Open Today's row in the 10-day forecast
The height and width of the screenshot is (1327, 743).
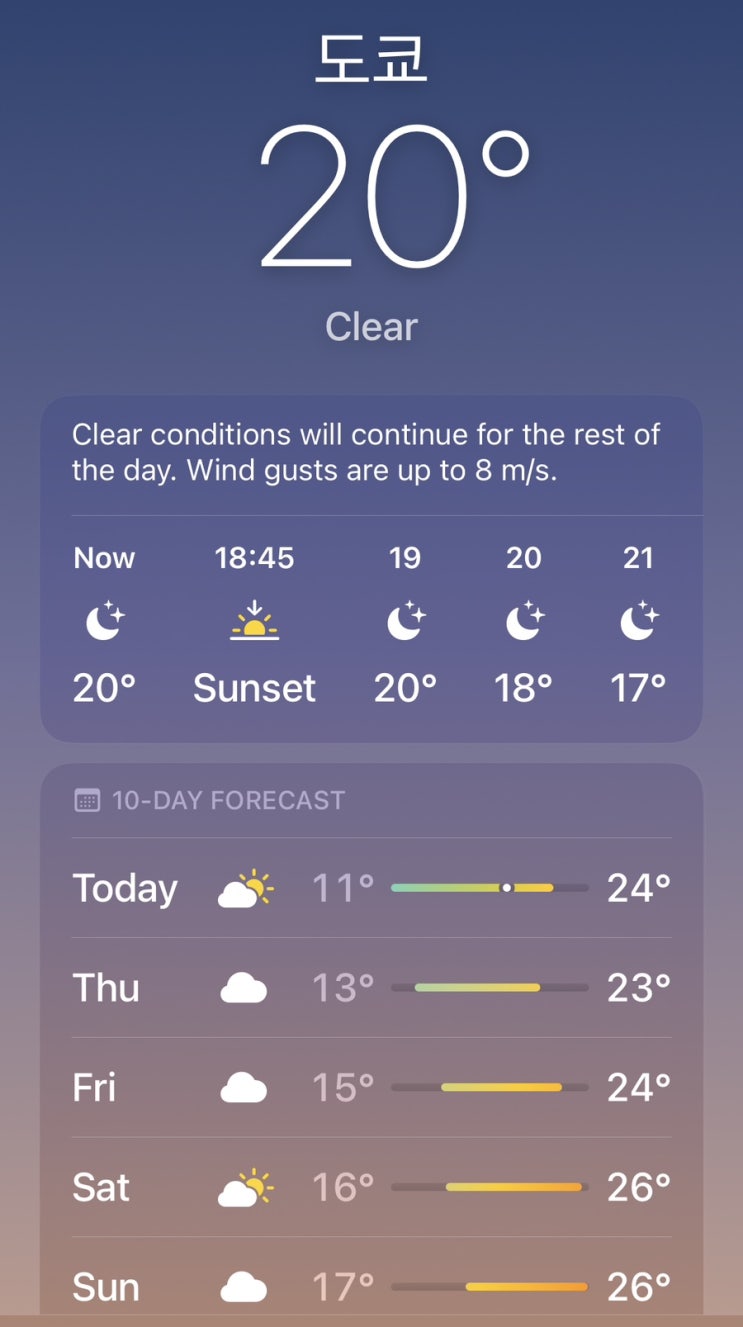tap(371, 888)
